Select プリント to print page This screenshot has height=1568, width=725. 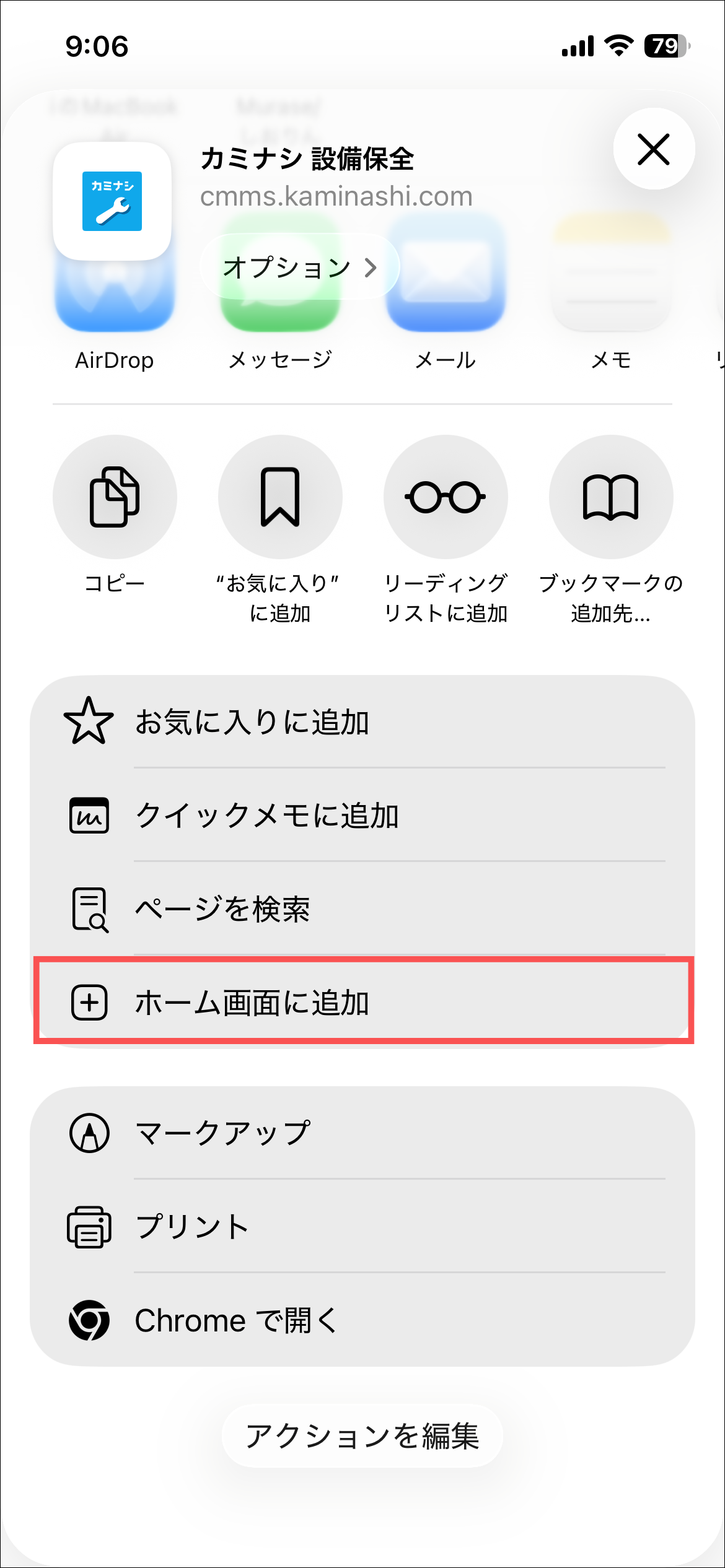362,1226
